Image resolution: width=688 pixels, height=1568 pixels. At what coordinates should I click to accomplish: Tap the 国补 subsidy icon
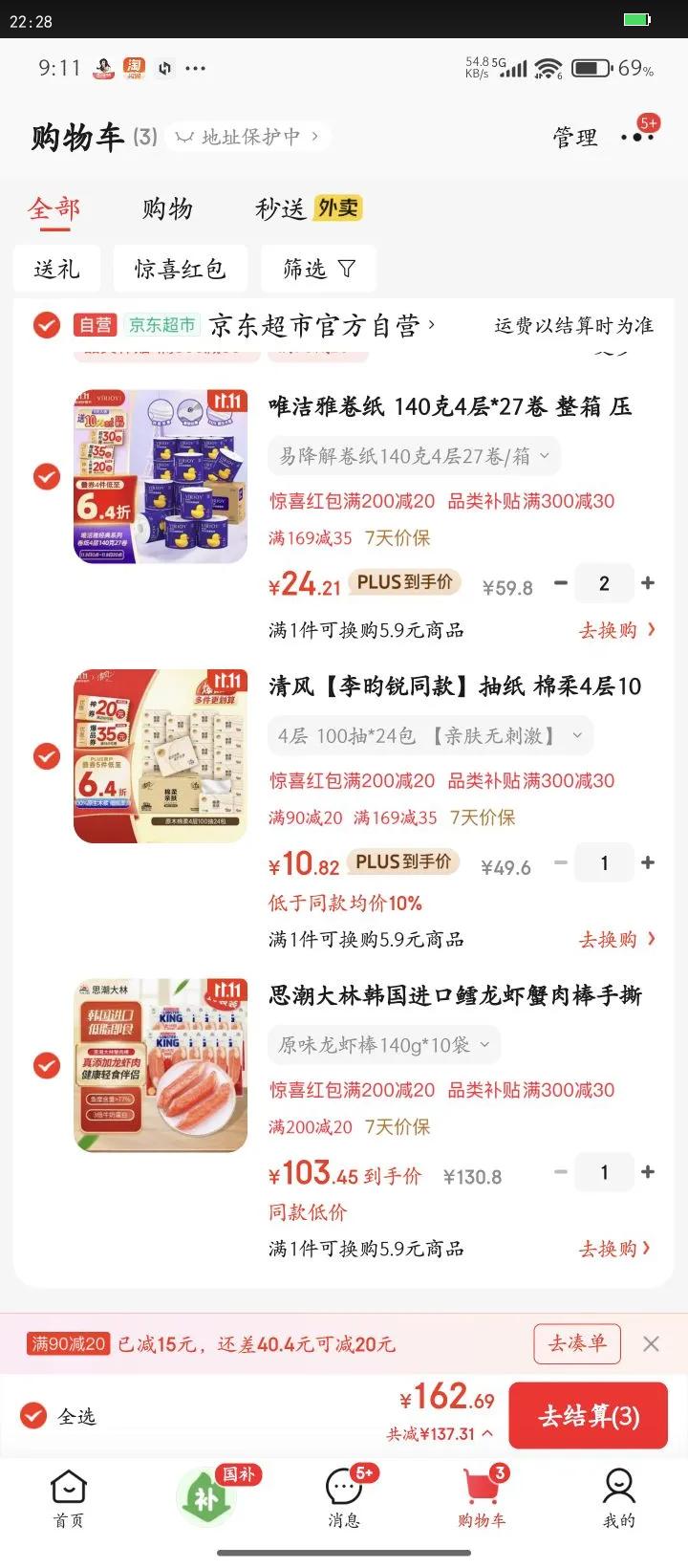(x=207, y=1496)
